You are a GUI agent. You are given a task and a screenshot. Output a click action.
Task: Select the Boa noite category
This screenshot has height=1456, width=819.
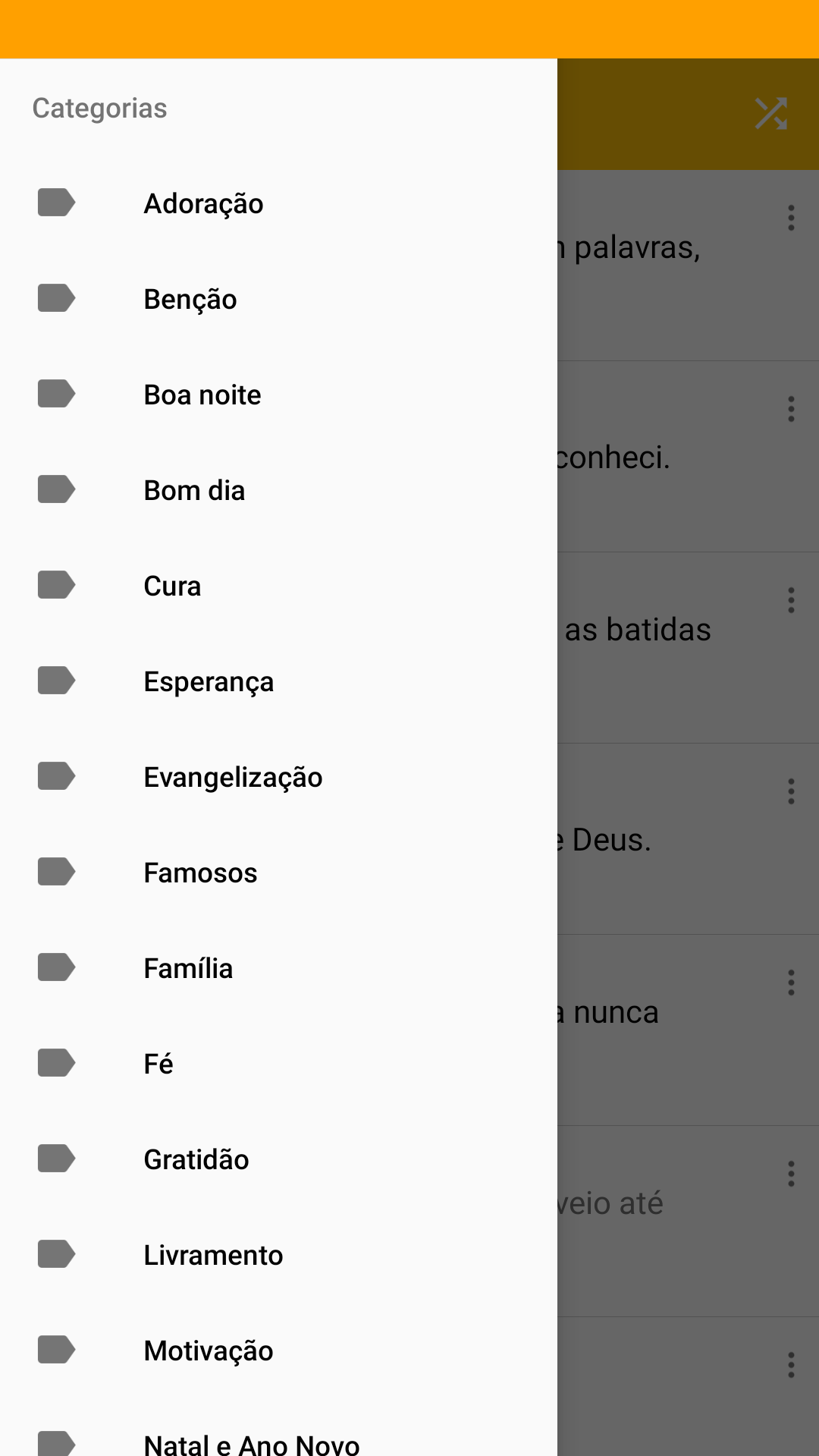click(x=202, y=394)
